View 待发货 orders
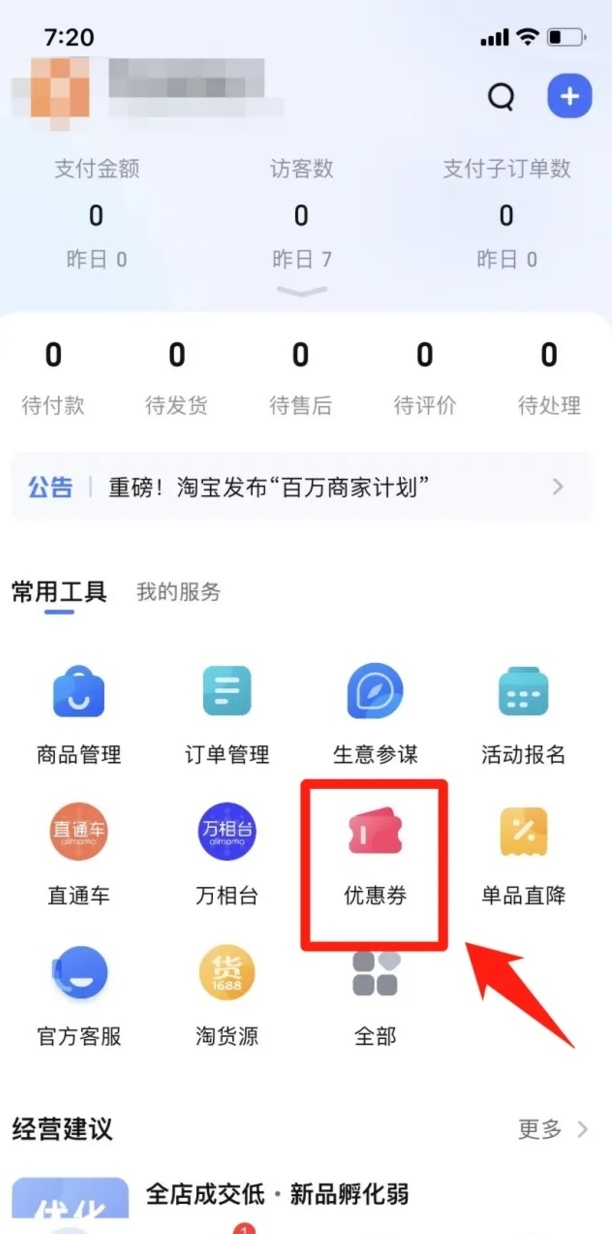 point(177,378)
